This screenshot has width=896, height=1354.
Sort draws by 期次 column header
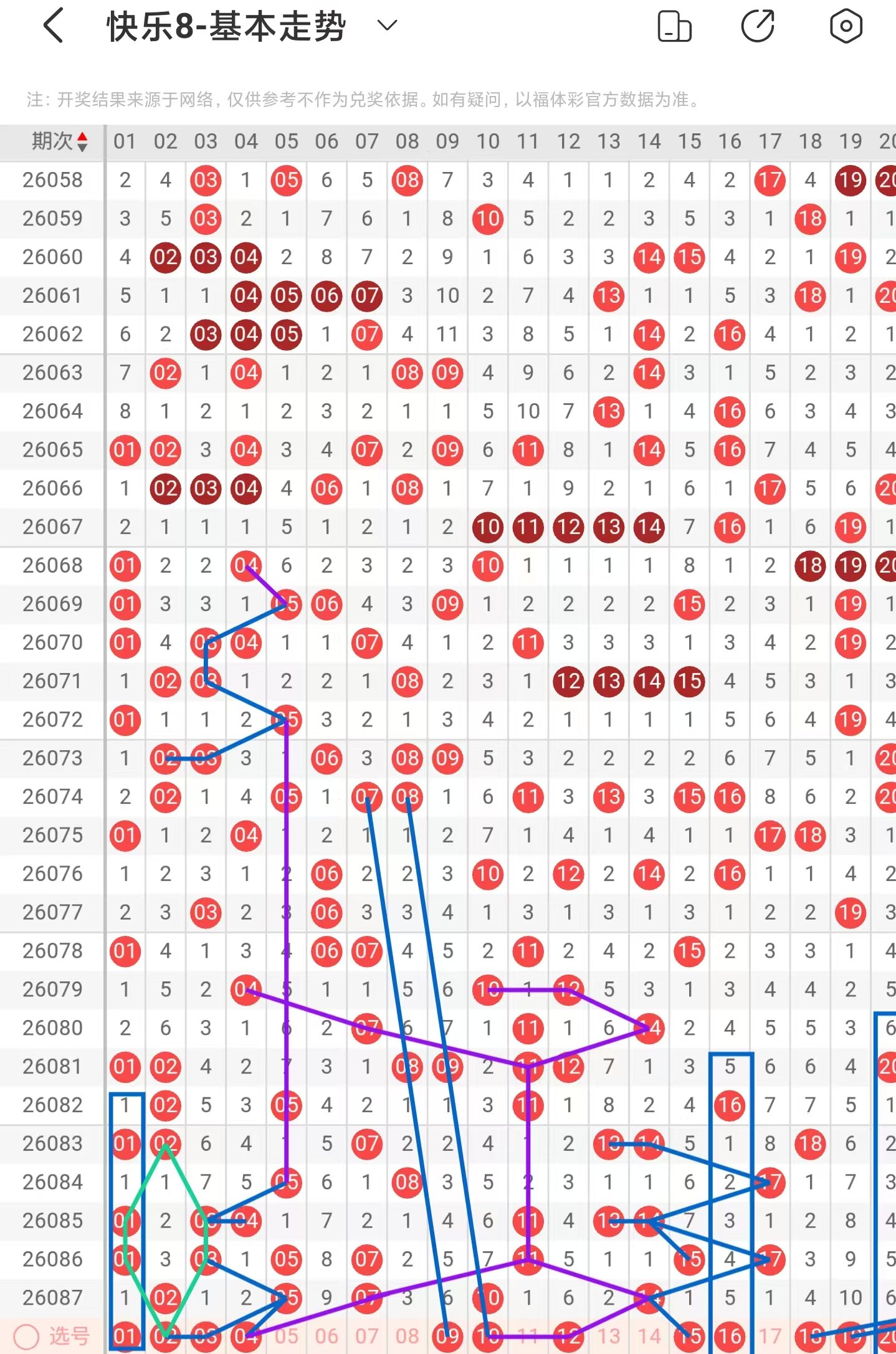click(x=59, y=141)
